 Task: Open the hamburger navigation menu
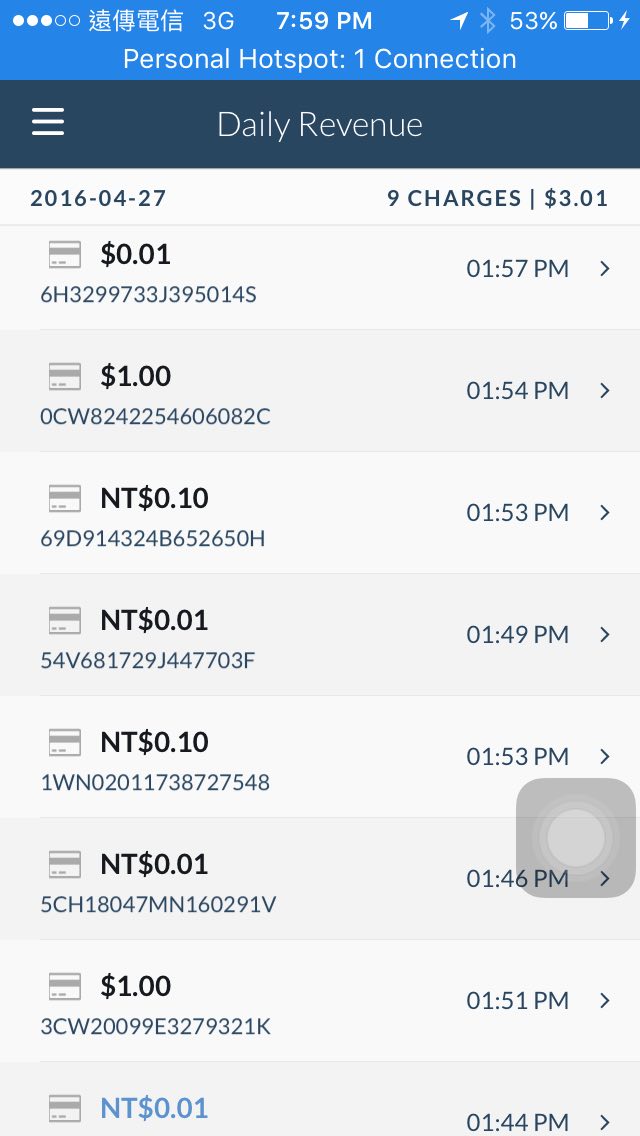coord(48,123)
